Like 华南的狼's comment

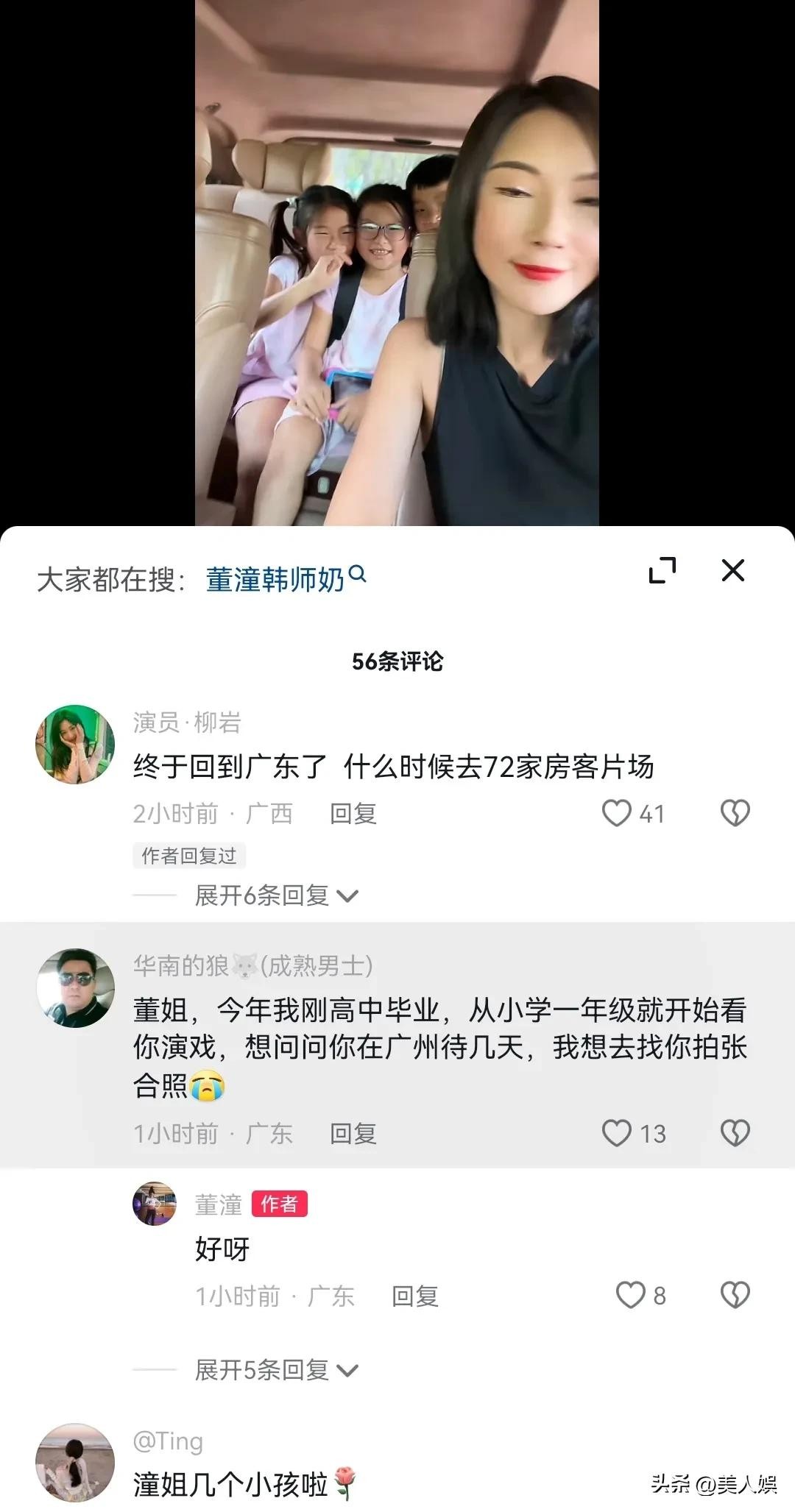pos(617,1133)
